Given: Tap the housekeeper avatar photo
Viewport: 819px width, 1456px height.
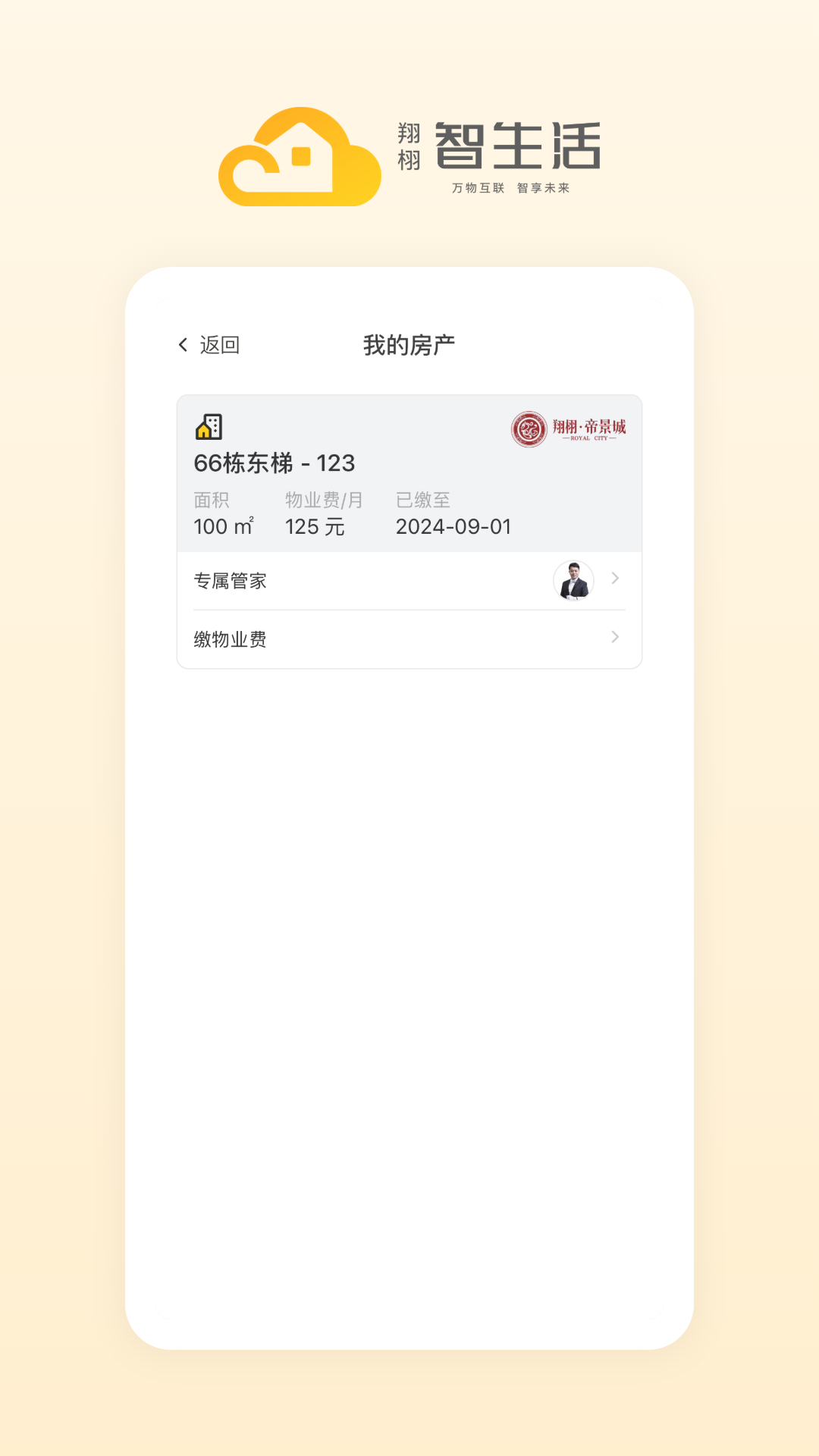Looking at the screenshot, I should click(573, 579).
